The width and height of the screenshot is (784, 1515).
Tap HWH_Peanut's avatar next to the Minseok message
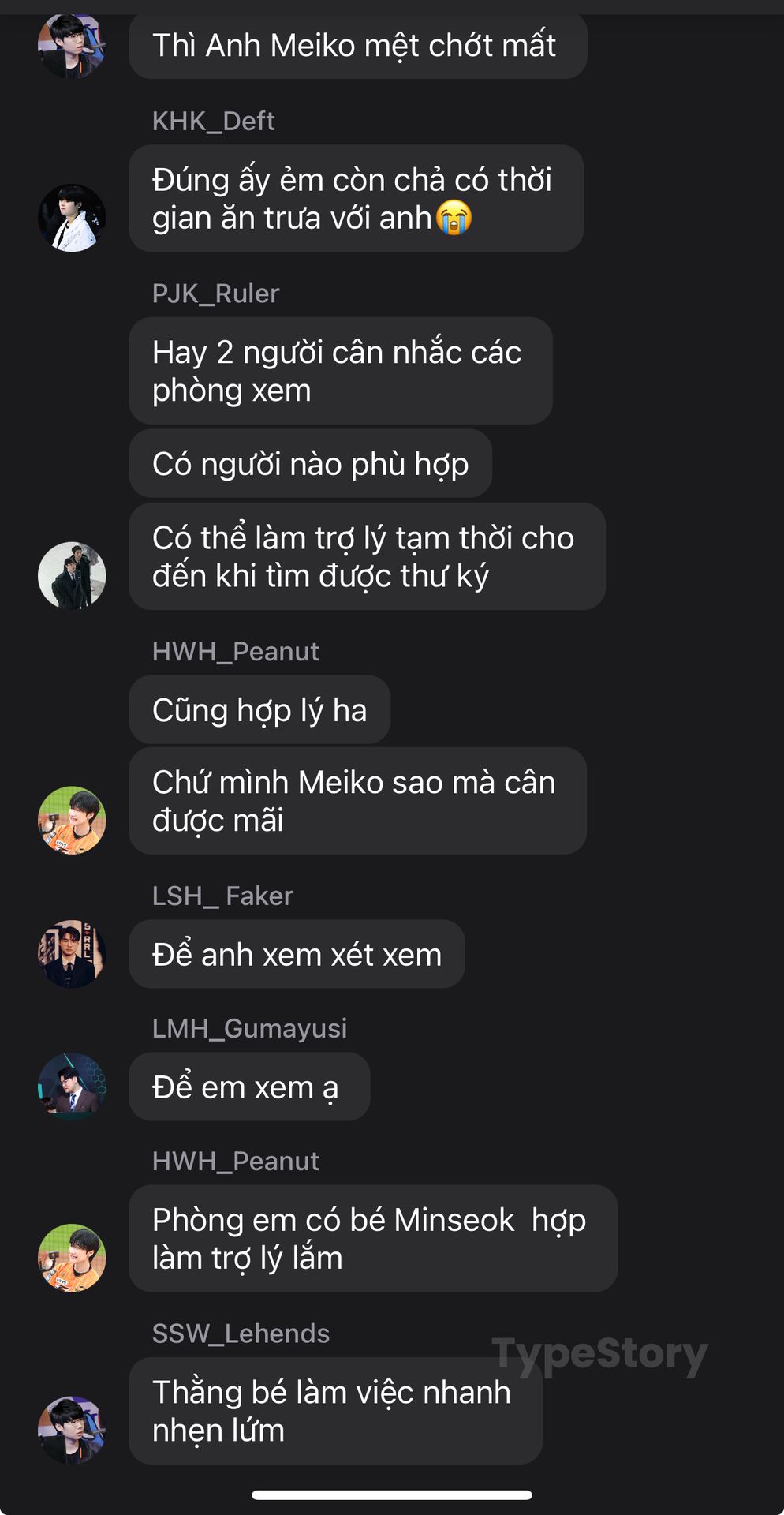click(x=72, y=1258)
